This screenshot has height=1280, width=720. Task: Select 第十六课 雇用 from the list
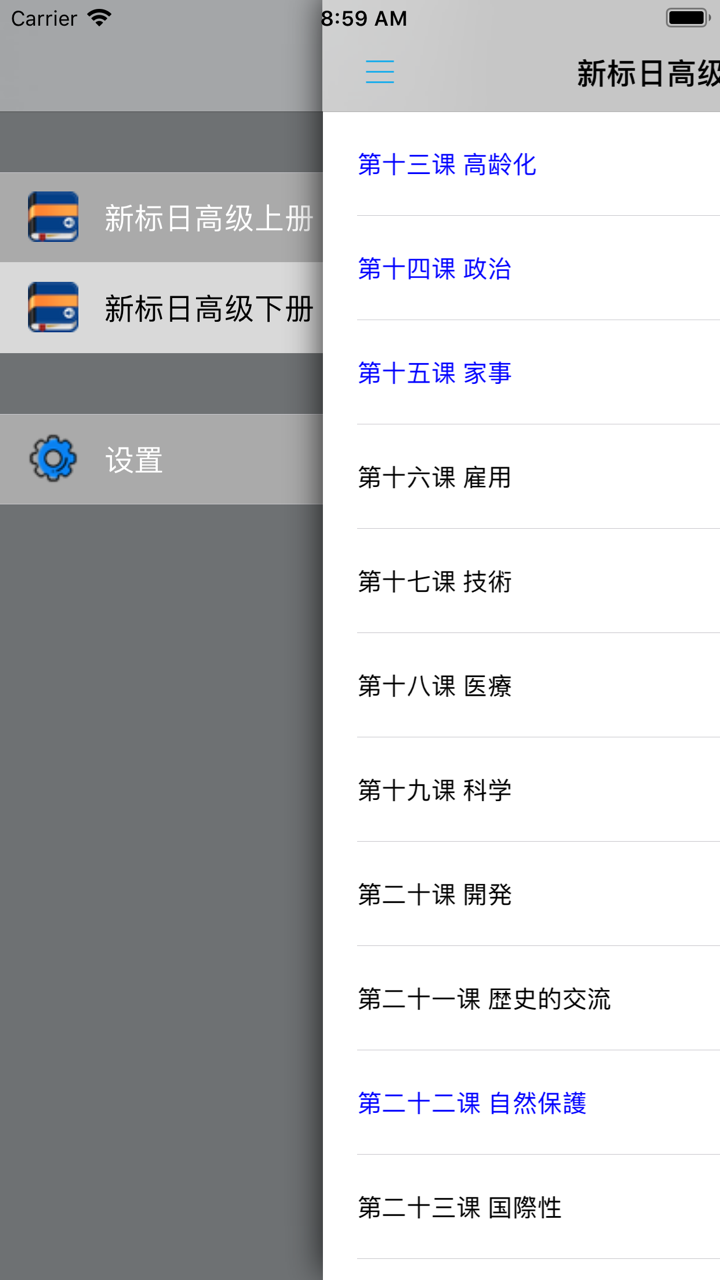pyautogui.click(x=434, y=478)
